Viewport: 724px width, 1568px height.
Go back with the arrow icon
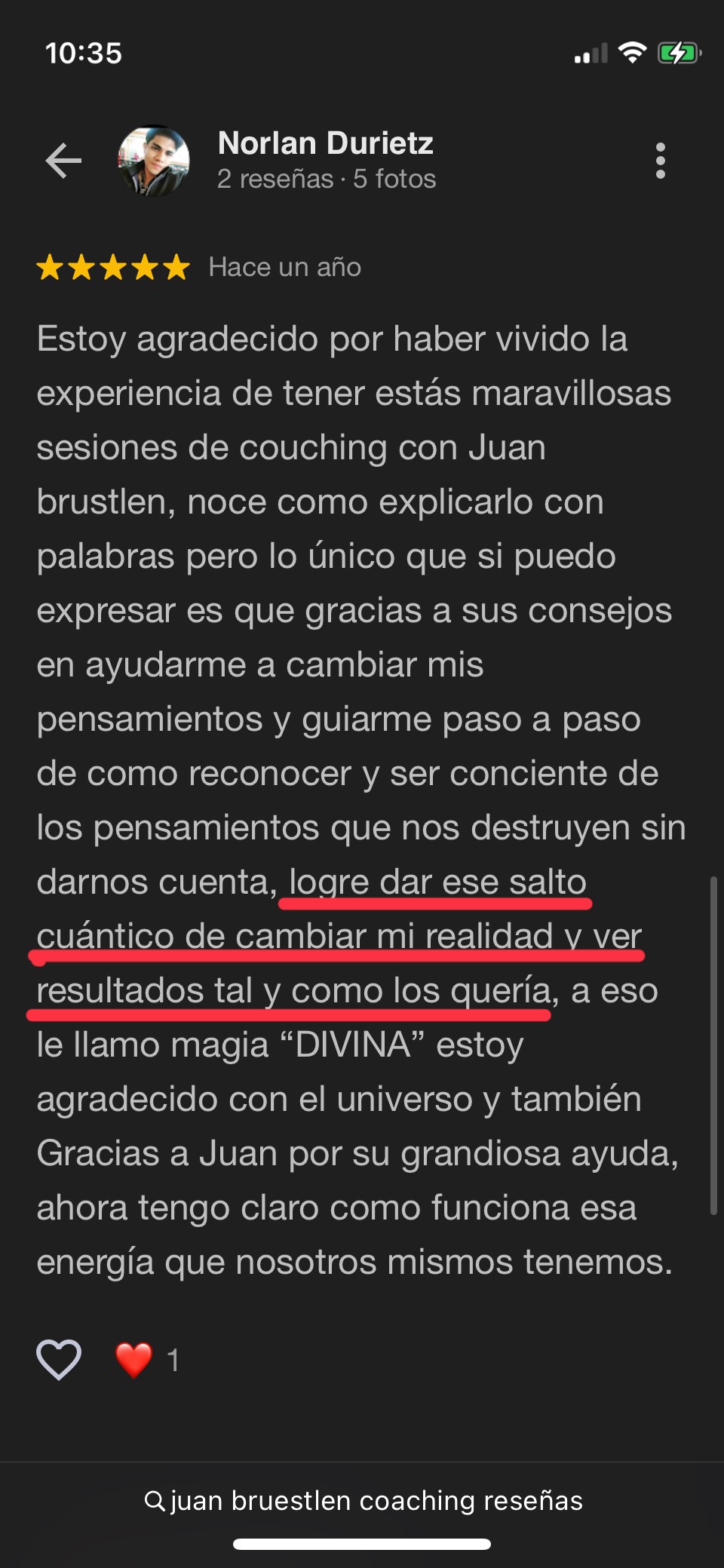pyautogui.click(x=63, y=161)
